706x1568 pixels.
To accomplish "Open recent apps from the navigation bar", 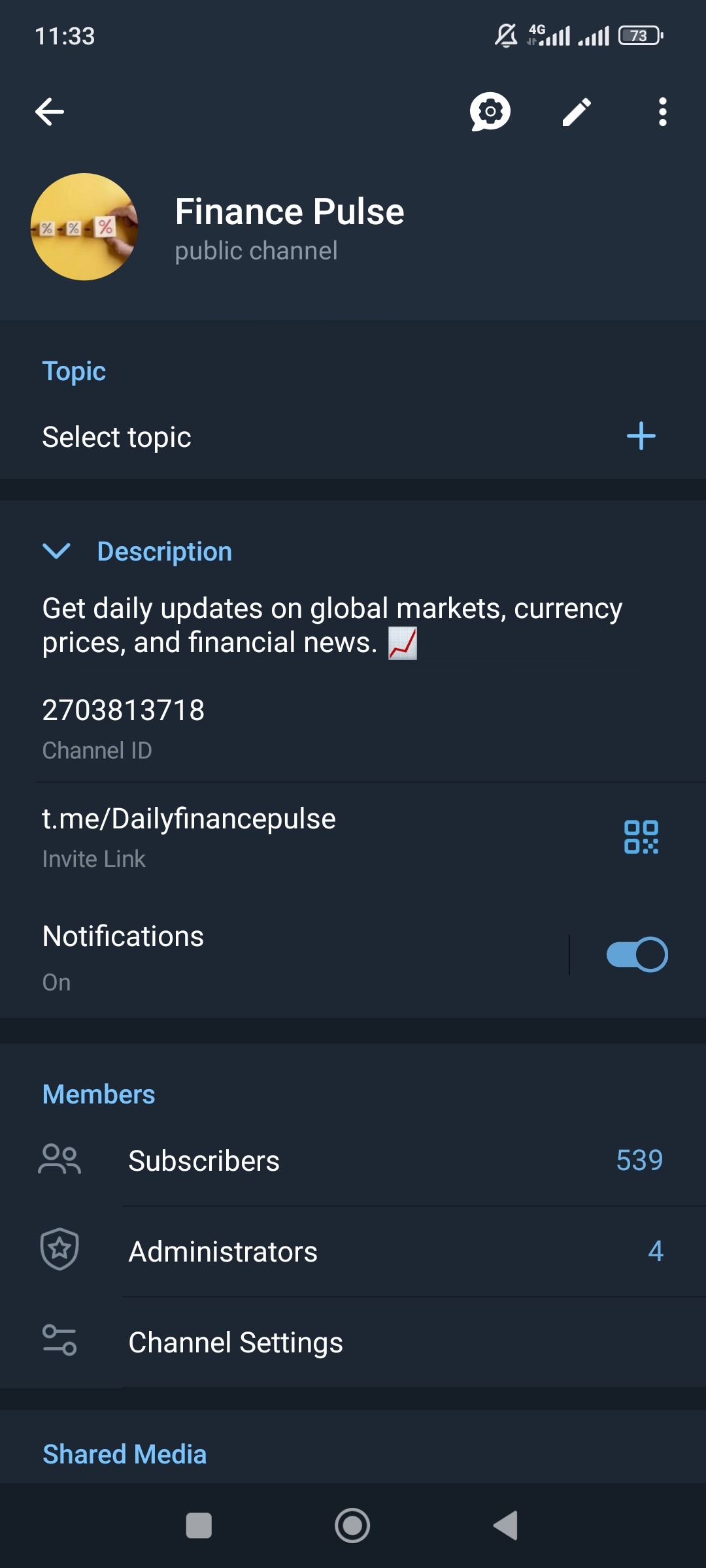I will 199,1526.
